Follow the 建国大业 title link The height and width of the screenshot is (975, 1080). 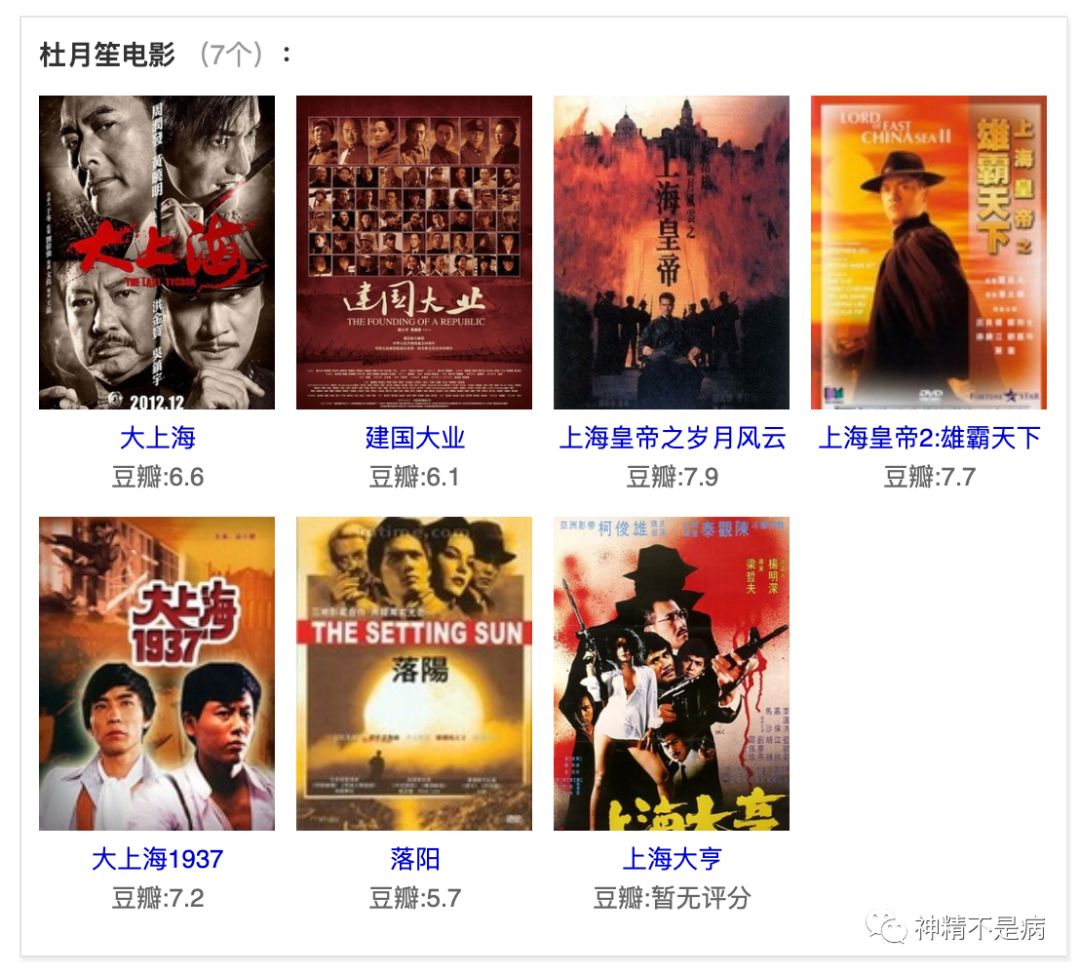[x=415, y=438]
